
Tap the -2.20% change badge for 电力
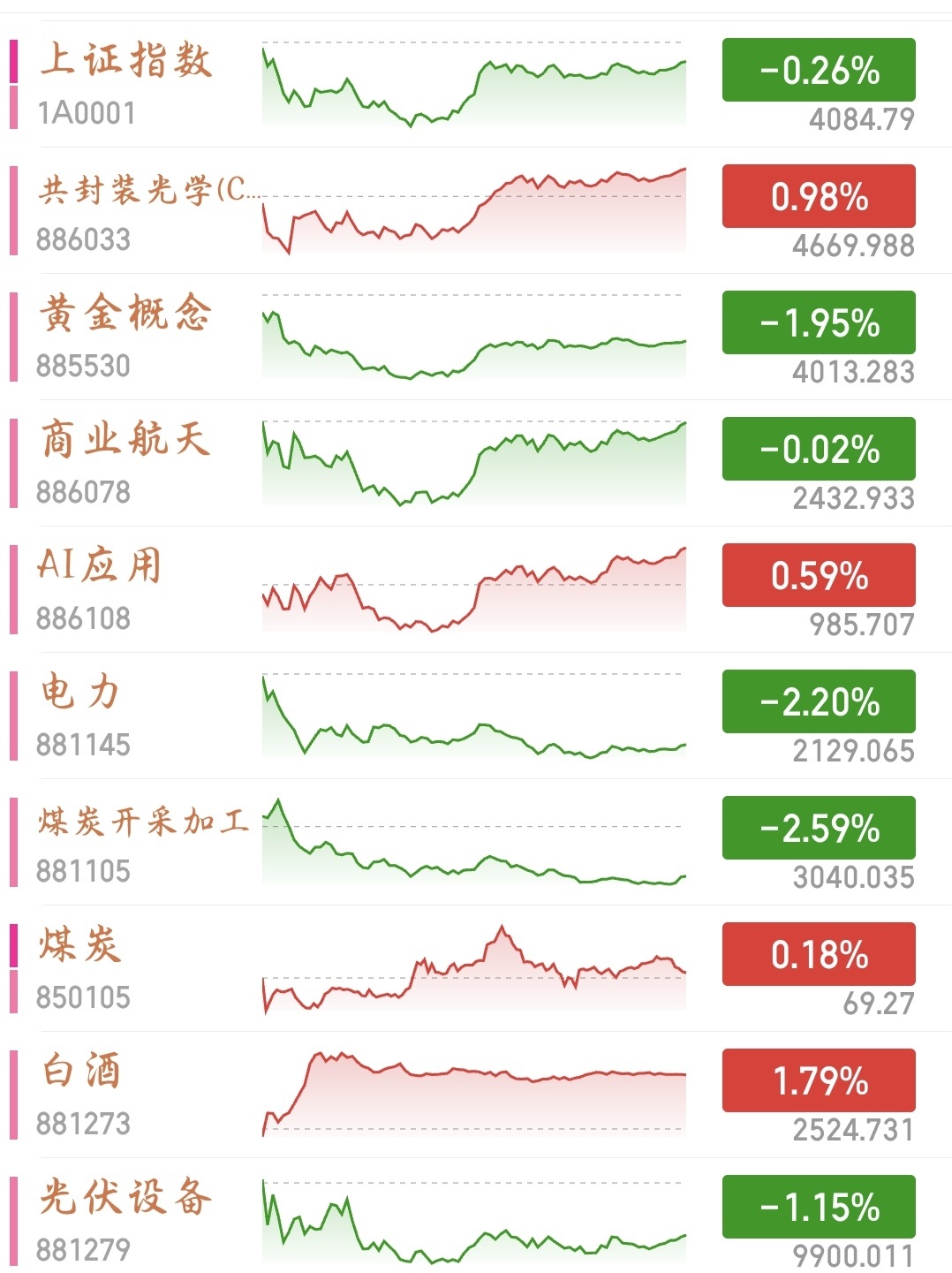(x=819, y=701)
